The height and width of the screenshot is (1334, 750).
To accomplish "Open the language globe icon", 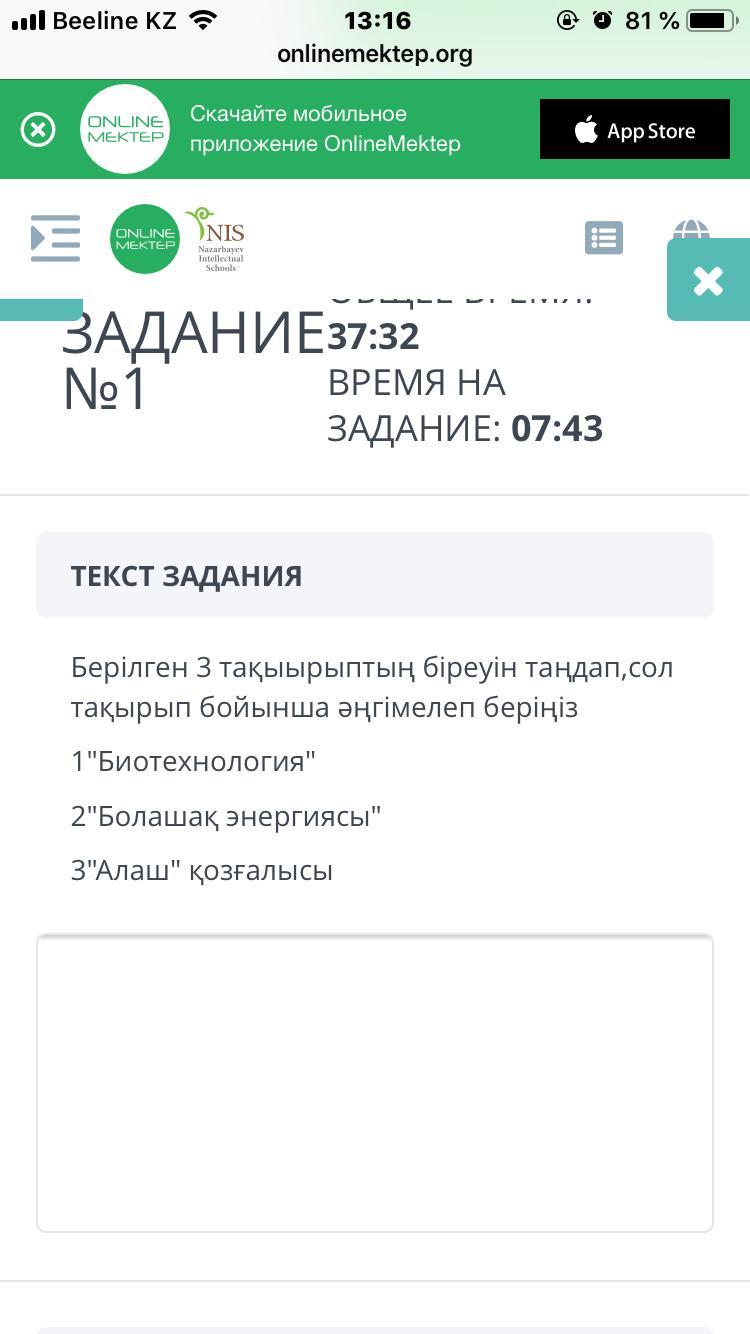I will (x=690, y=230).
